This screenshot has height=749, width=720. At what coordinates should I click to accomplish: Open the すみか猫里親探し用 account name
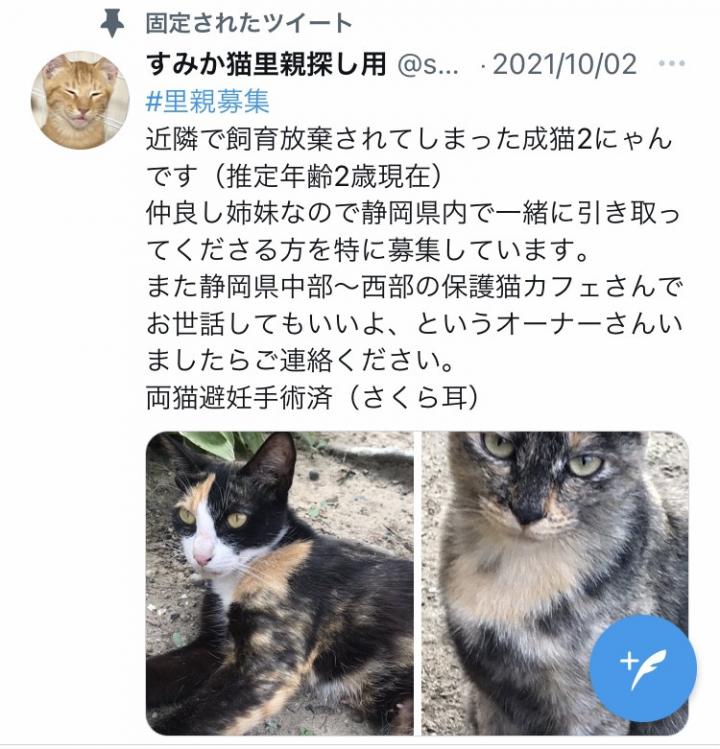(x=266, y=65)
